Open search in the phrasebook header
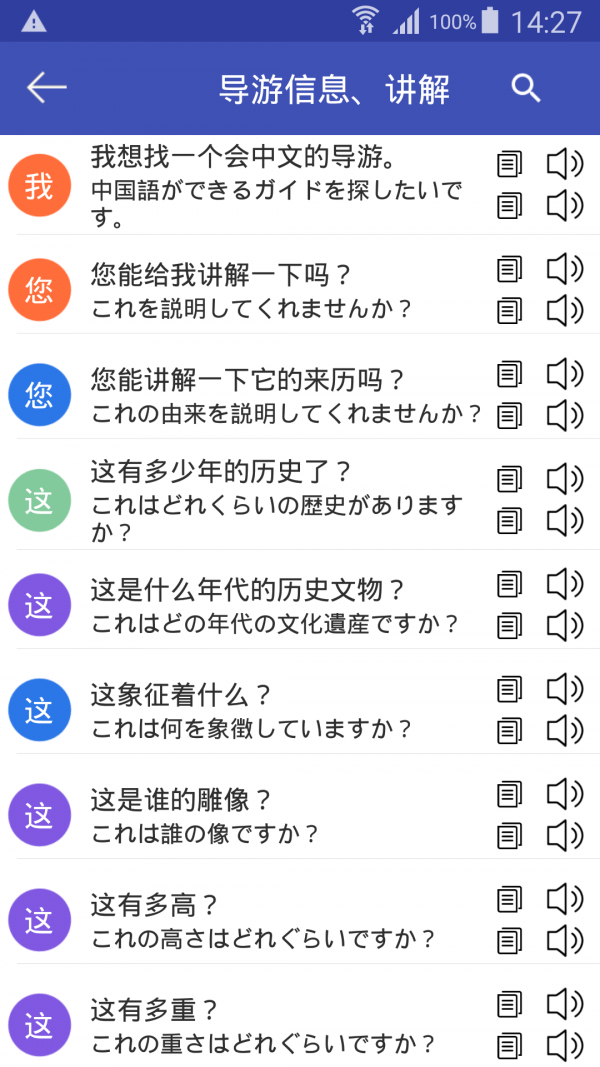 526,88
